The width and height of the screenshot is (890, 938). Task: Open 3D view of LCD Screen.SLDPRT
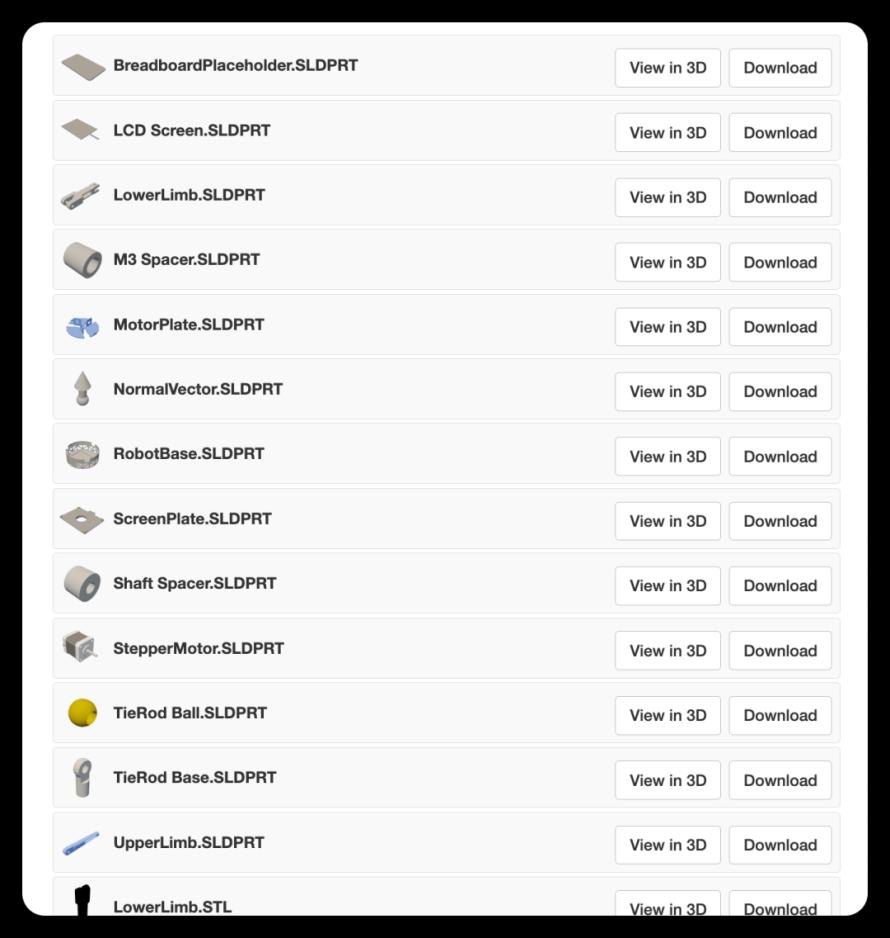(x=667, y=133)
